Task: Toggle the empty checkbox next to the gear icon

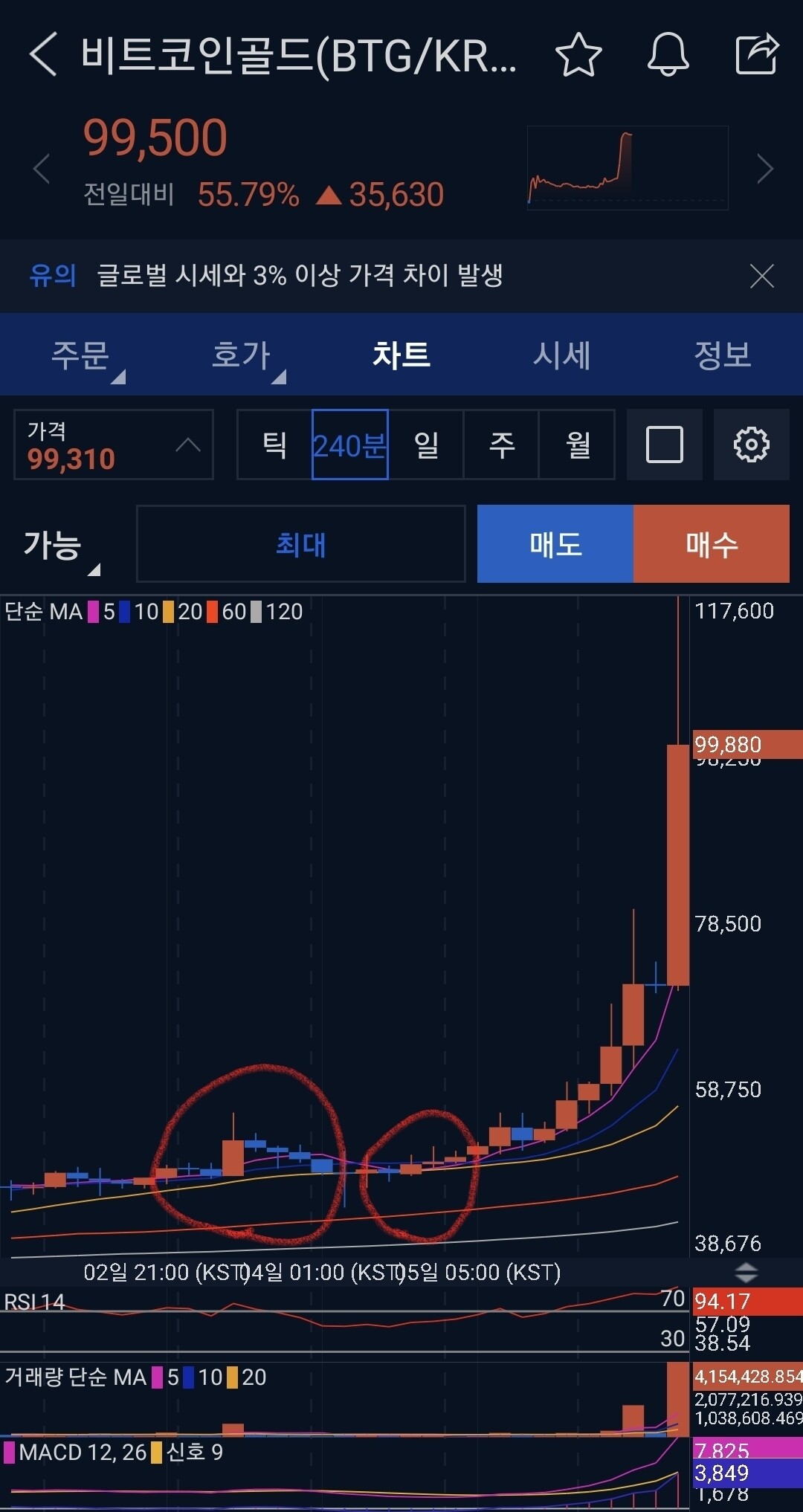Action: [x=664, y=445]
